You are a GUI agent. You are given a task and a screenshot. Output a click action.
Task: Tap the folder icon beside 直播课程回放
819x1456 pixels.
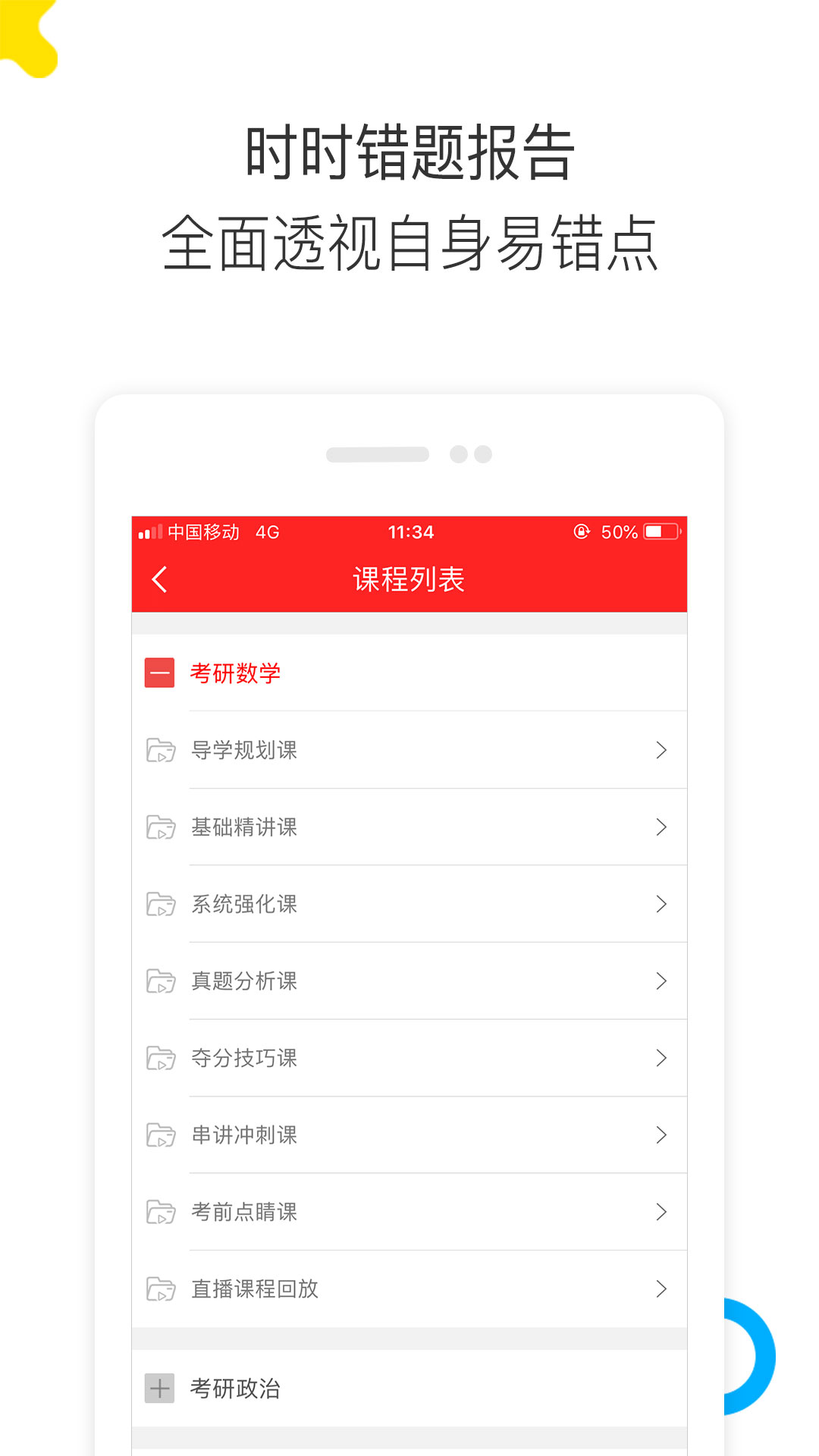159,1288
